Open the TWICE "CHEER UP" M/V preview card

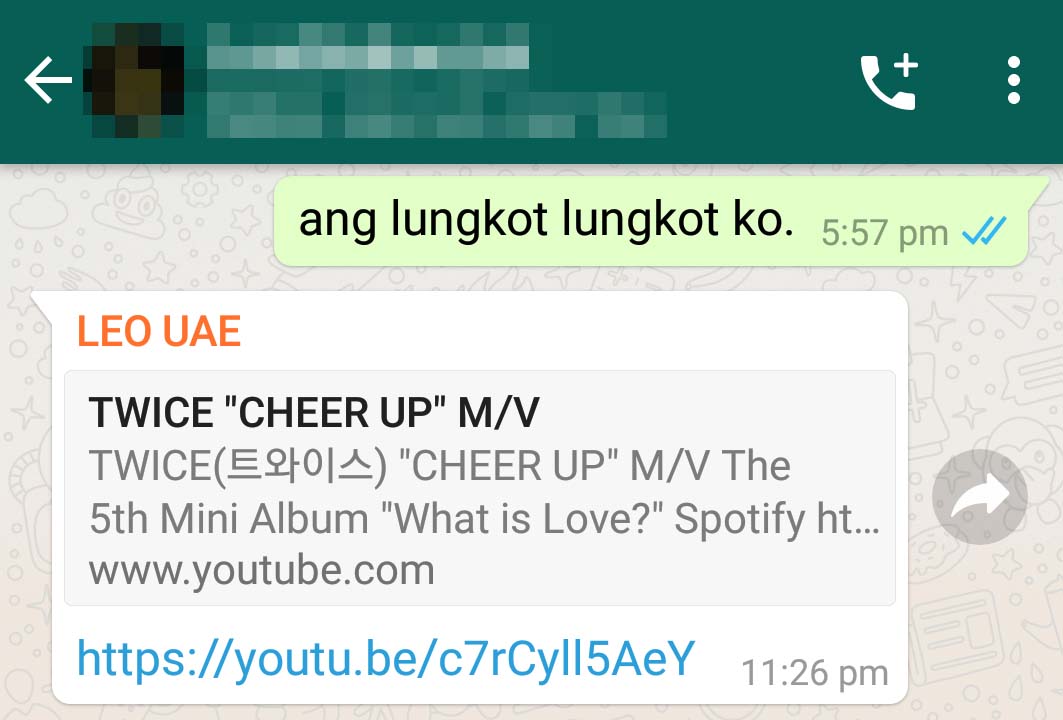coord(479,488)
